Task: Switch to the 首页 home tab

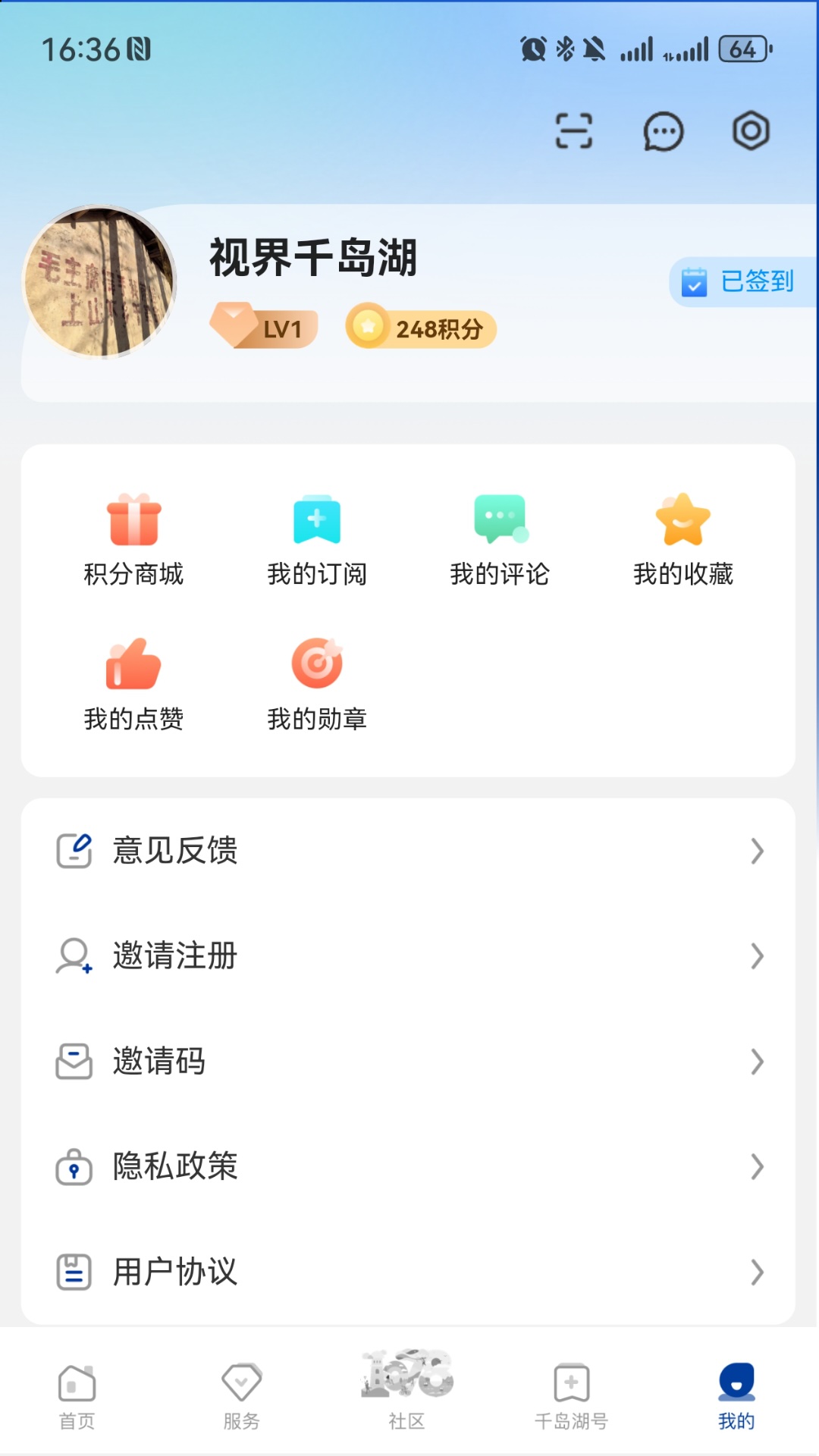Action: pyautogui.click(x=75, y=1399)
